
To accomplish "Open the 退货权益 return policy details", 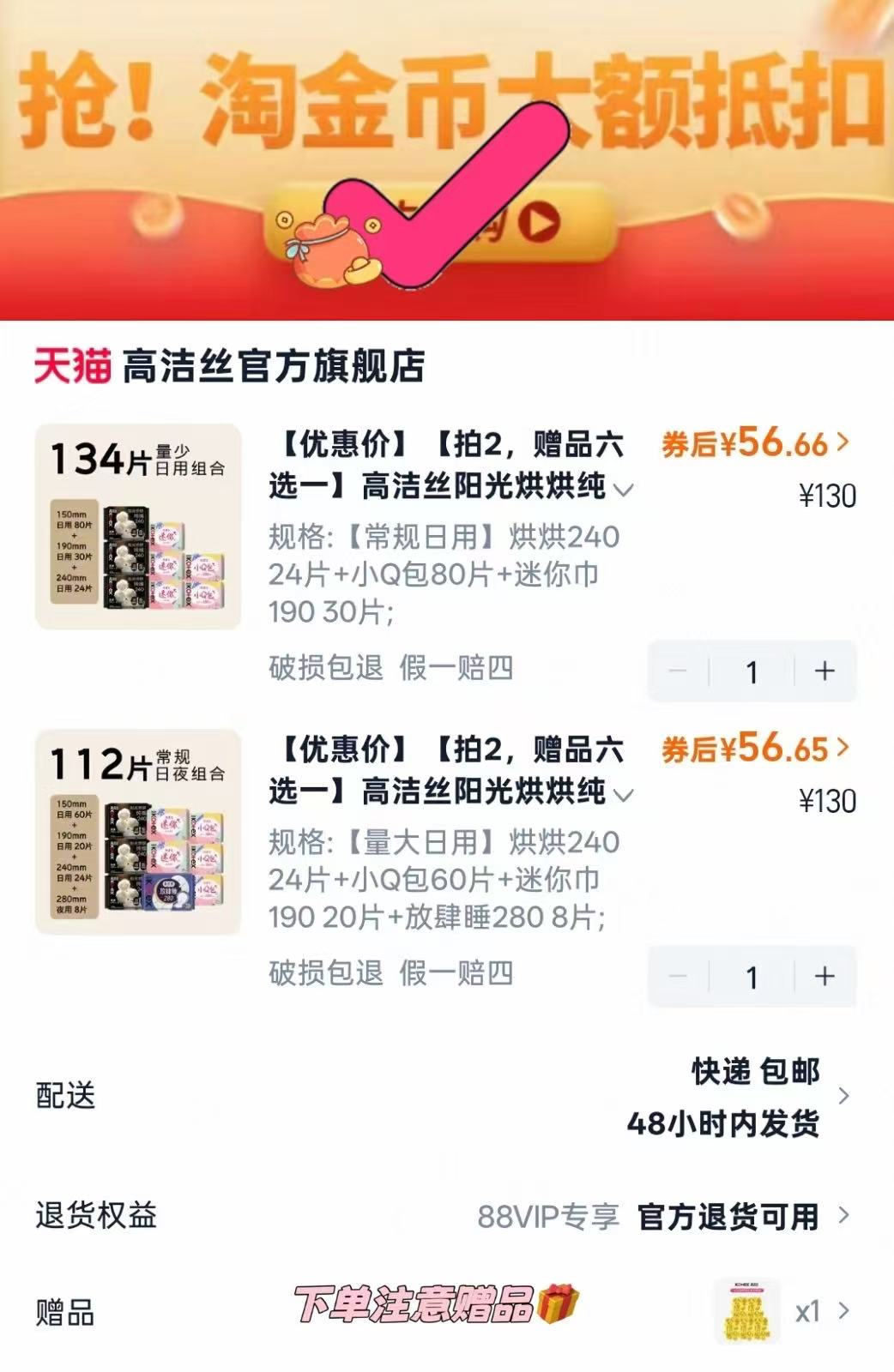I will 446,1213.
